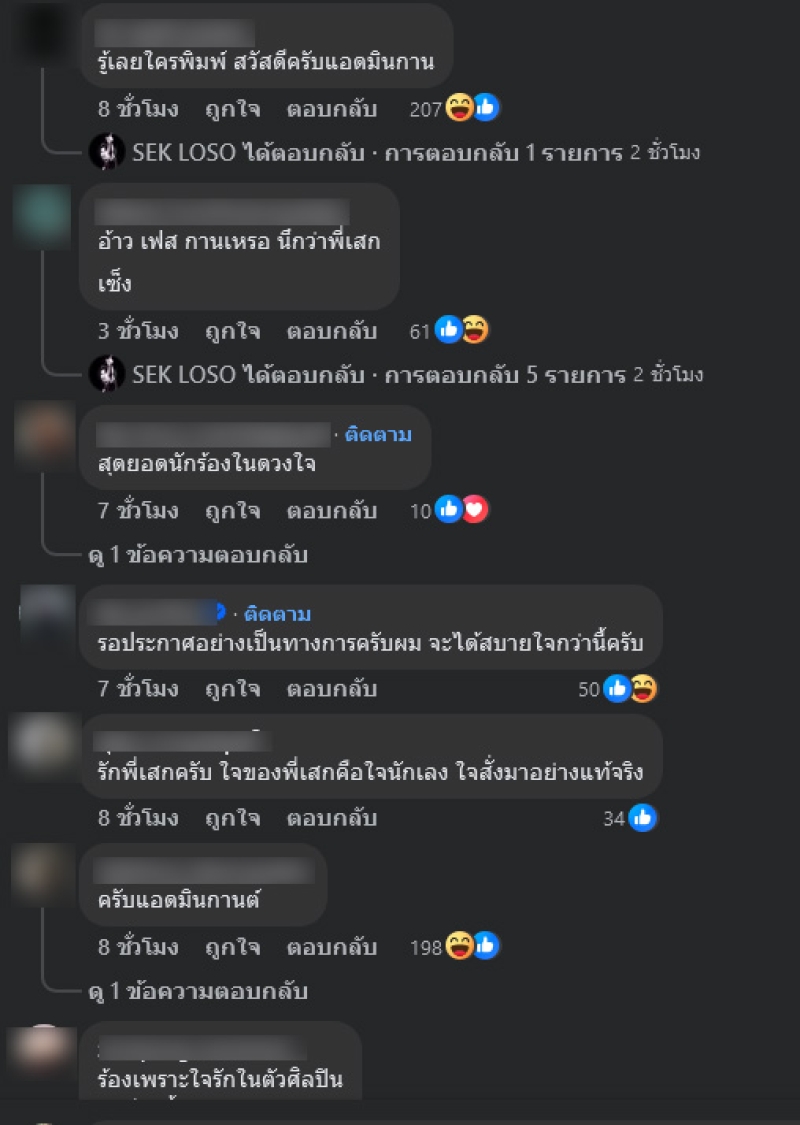Viewport: 800px width, 1125px height.
Task: Like the comment 'รู้เลยใครพิมพ์ สวัสดีครับแอดมินกาน'
Action: [232, 109]
